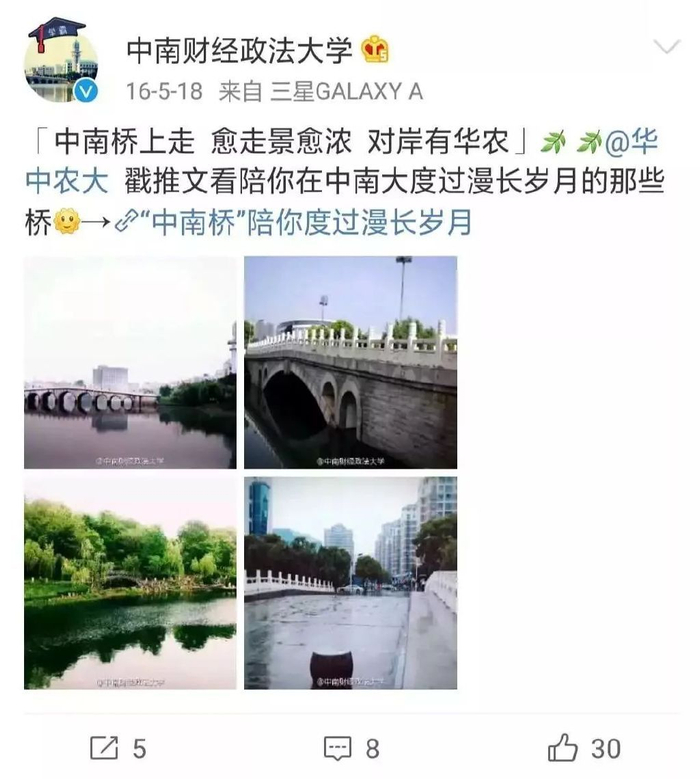Repost this Weibo post

coord(118,747)
